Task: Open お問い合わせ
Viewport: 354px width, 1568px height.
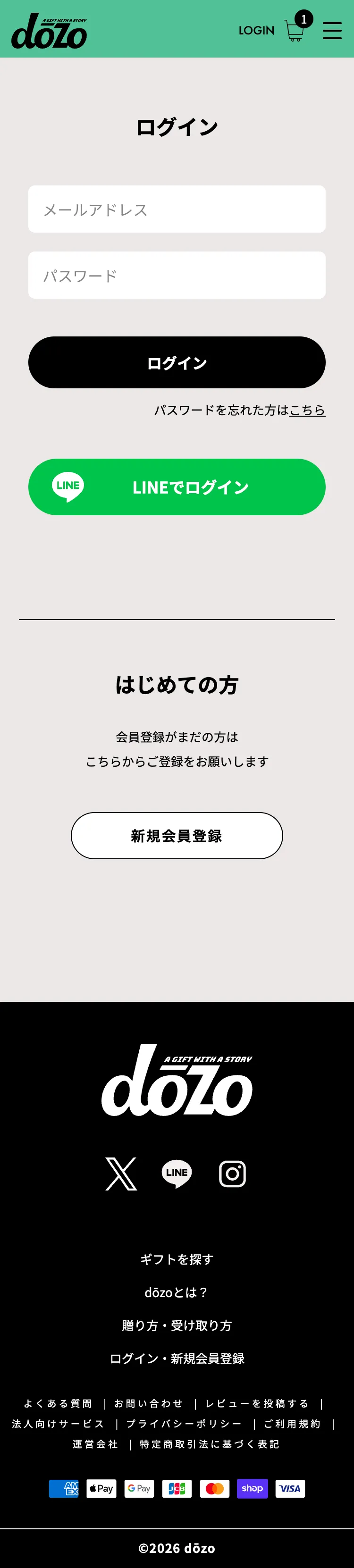Action: (149, 1404)
